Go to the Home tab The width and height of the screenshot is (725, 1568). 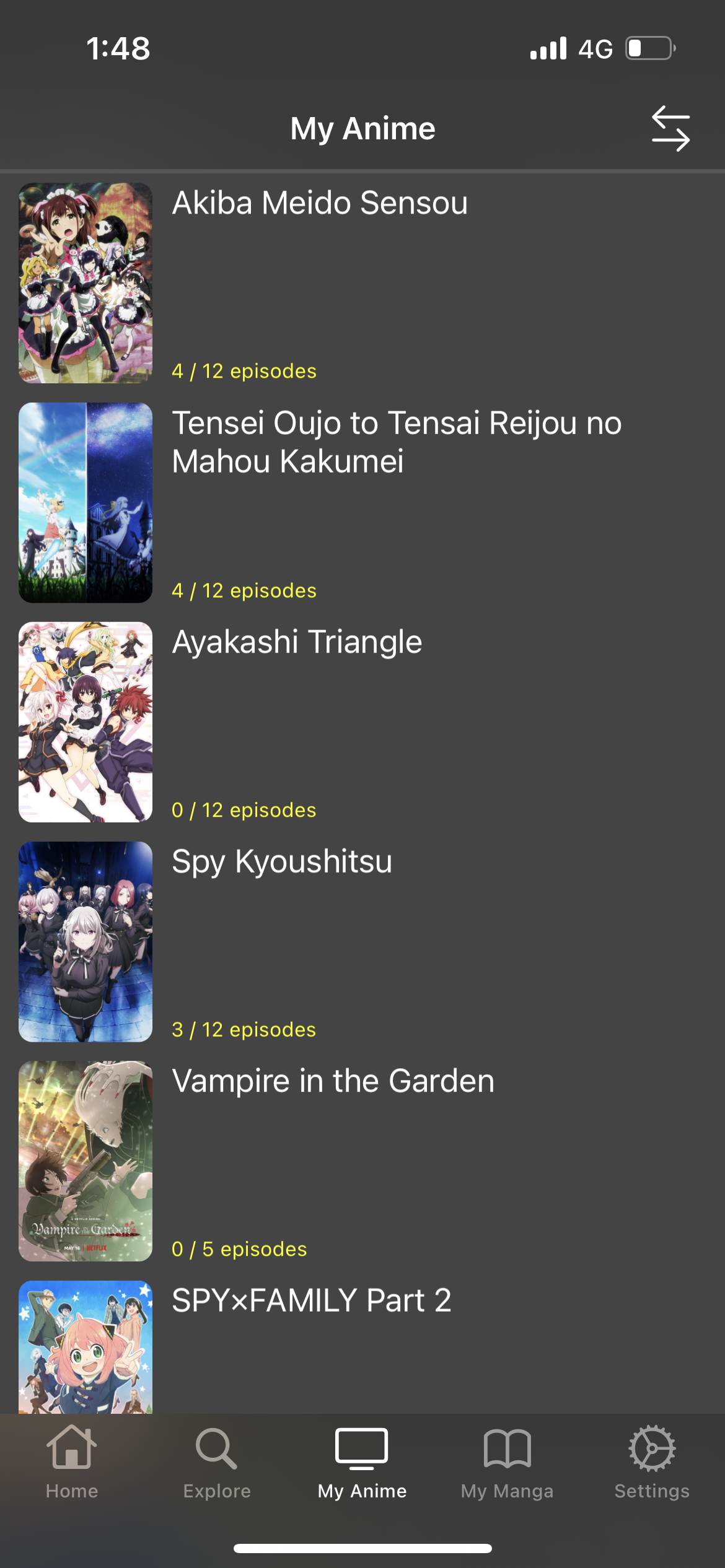tap(72, 1463)
